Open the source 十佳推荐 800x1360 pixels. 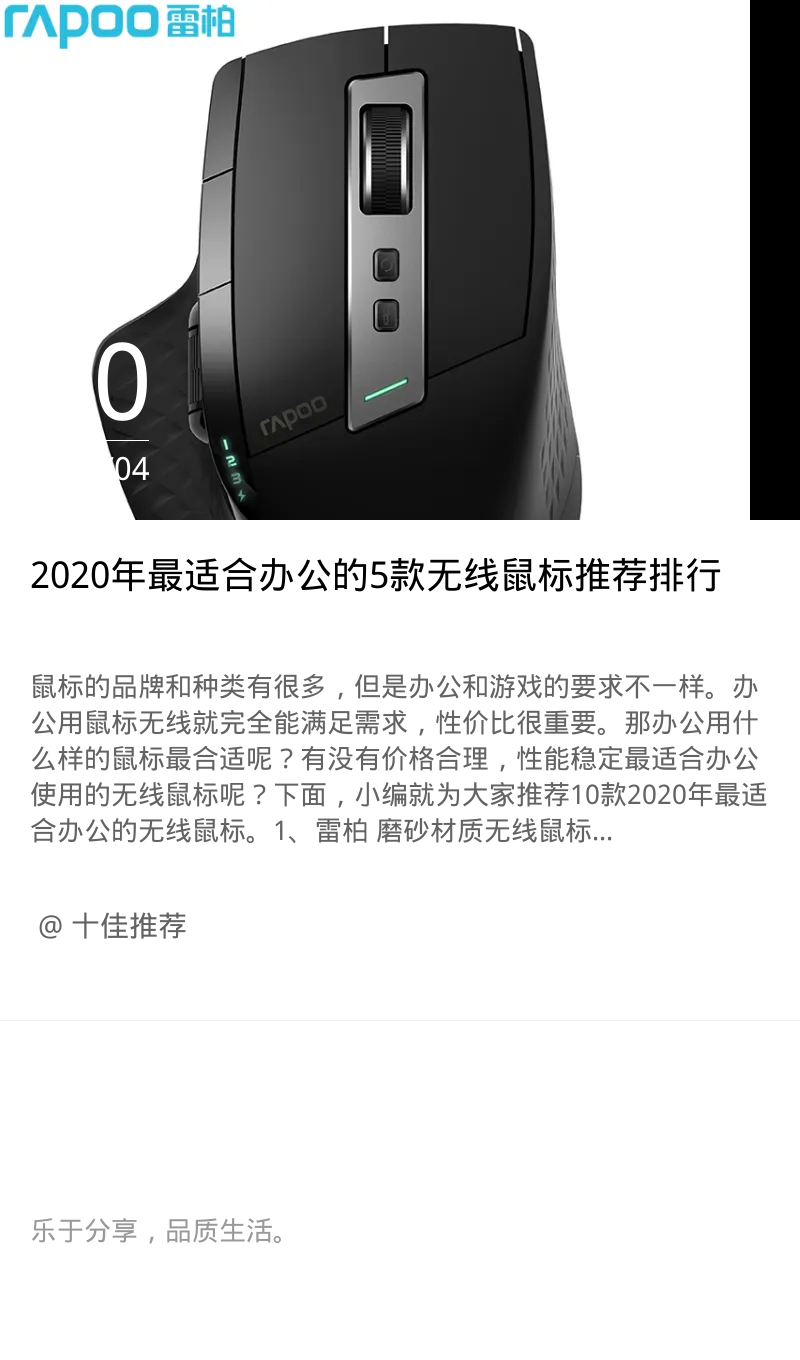[x=112, y=926]
